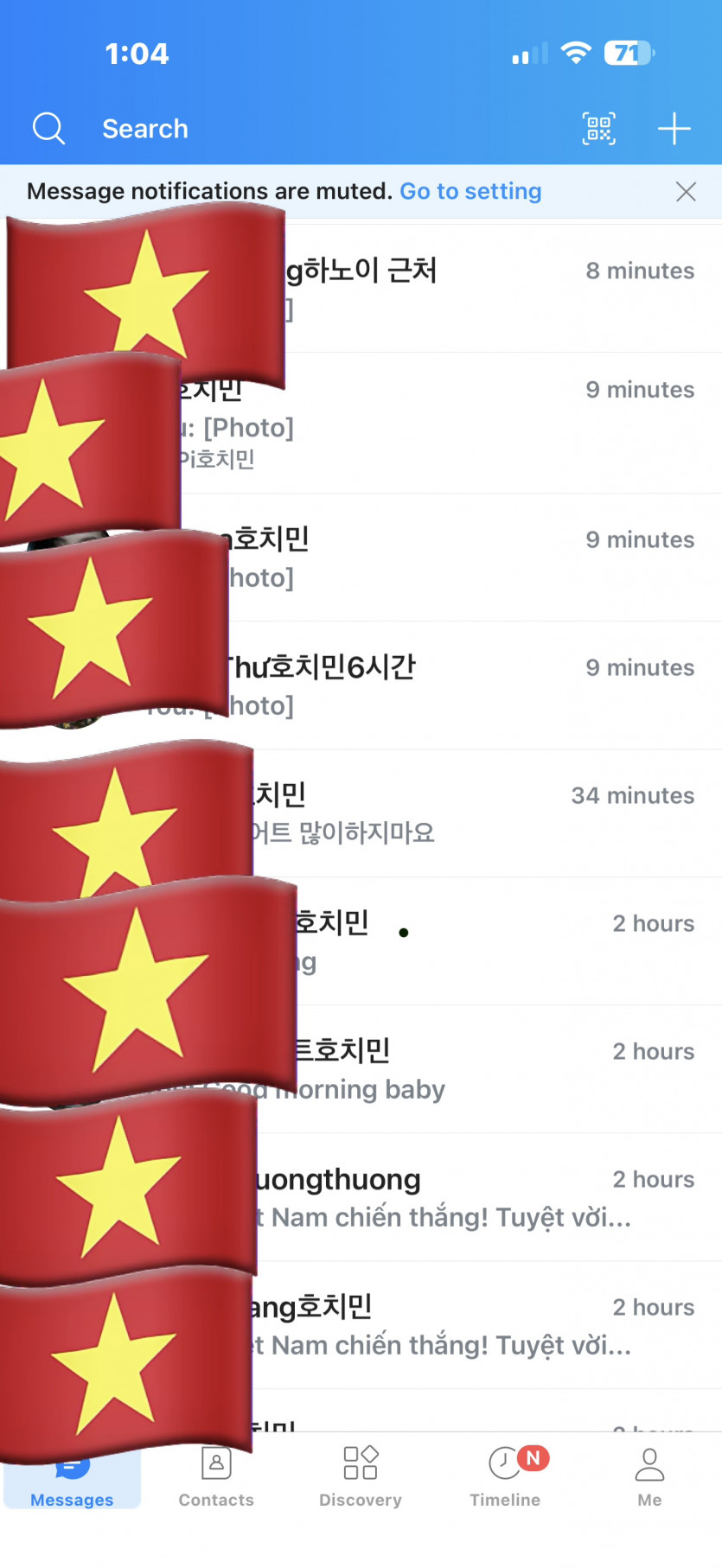Open the chat saying Good morning baby
The width and height of the screenshot is (722, 1568).
pos(484,1069)
